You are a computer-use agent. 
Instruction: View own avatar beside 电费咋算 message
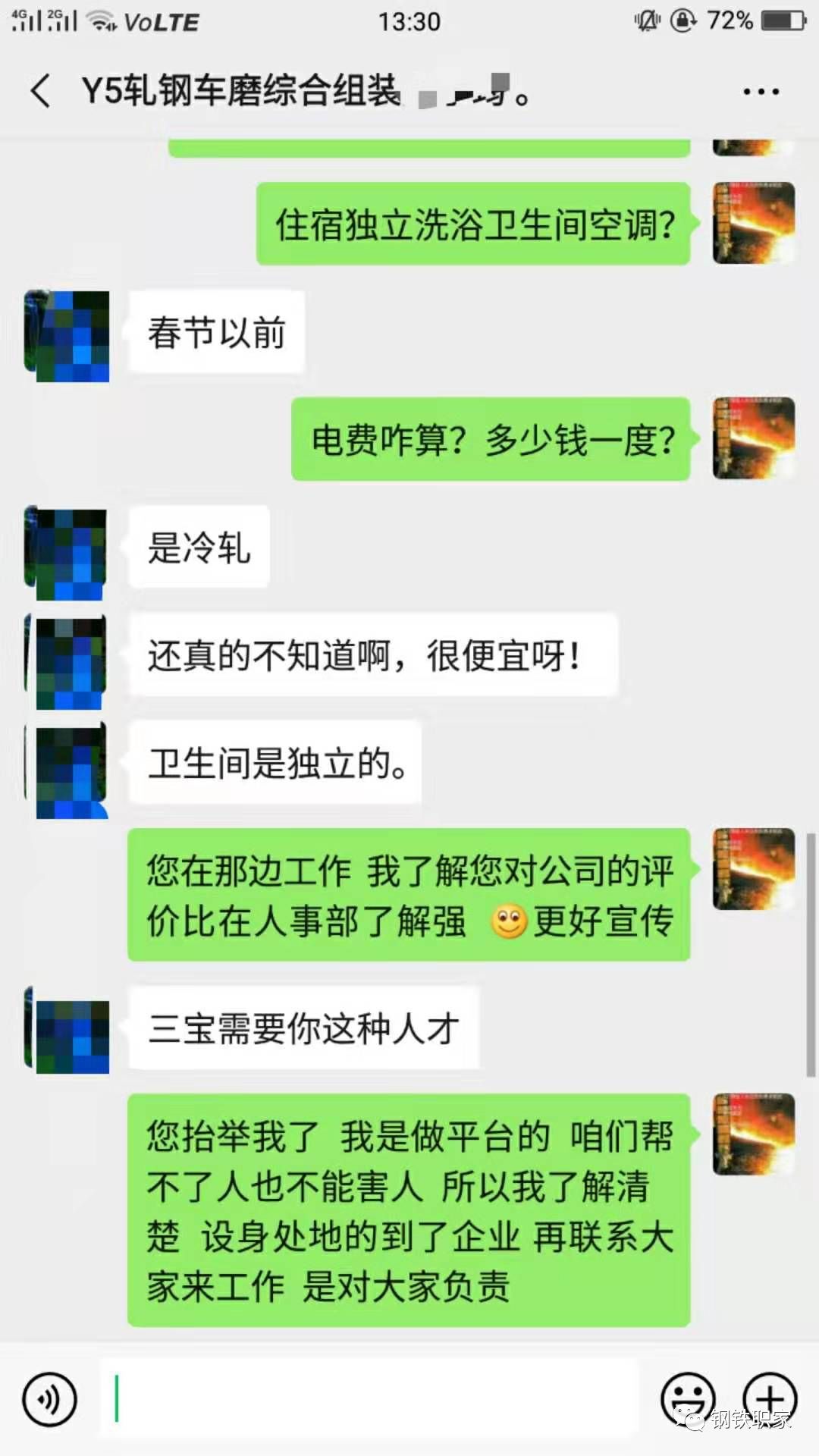[753, 438]
